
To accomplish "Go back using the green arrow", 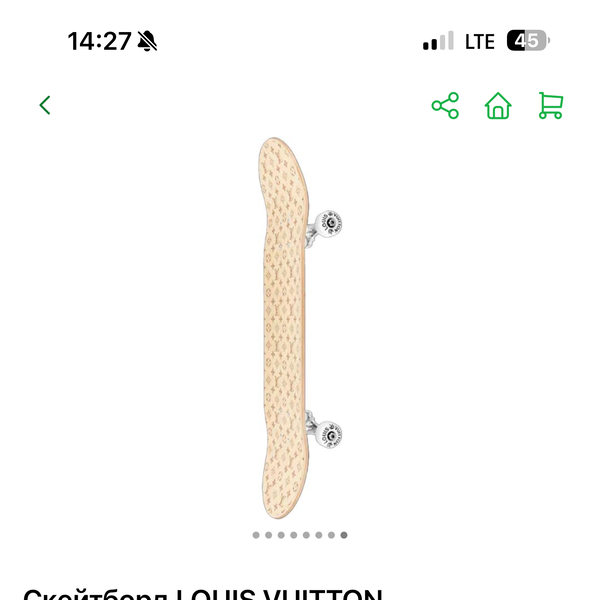I will [45, 105].
